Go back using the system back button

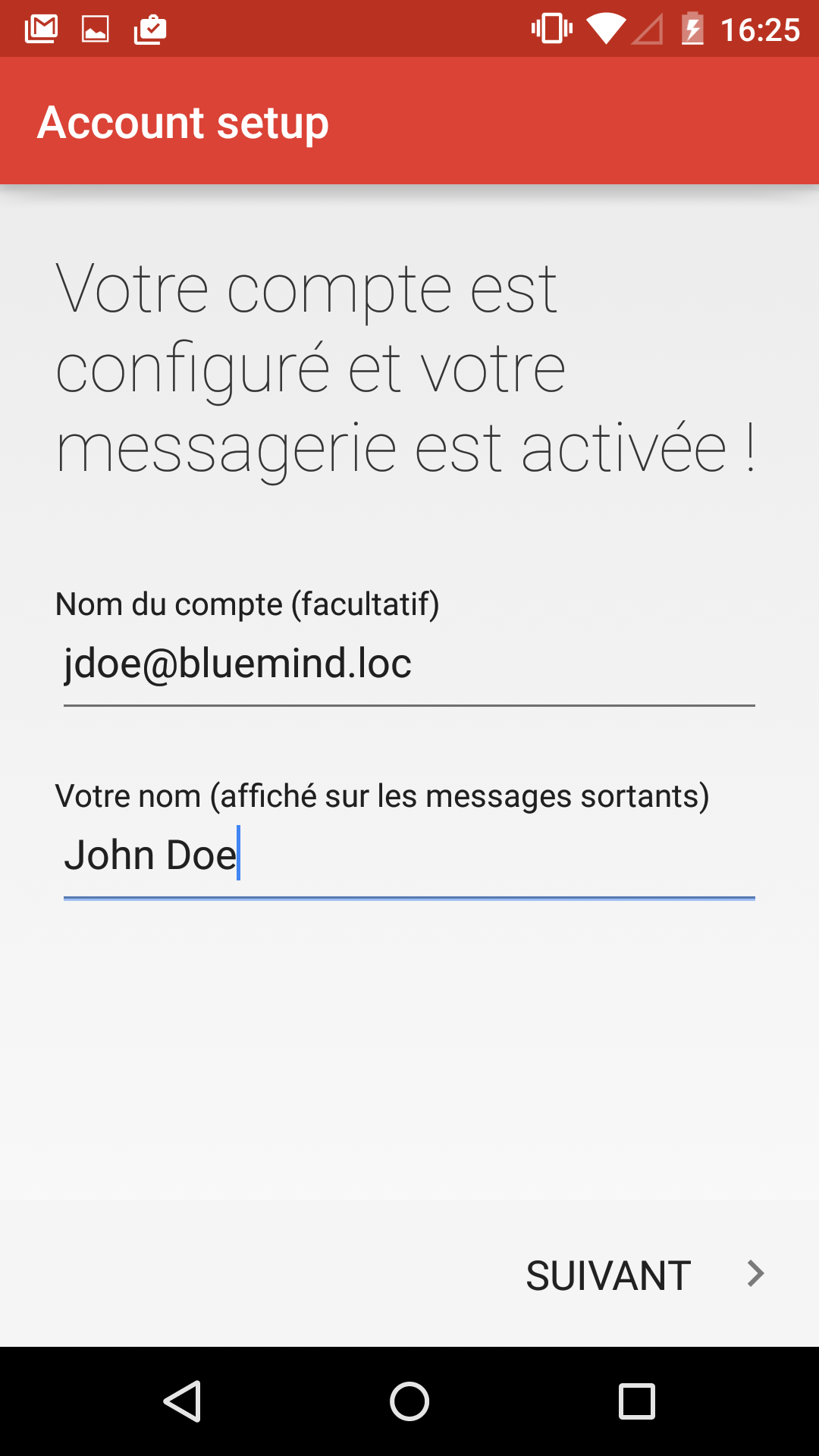click(x=182, y=1401)
